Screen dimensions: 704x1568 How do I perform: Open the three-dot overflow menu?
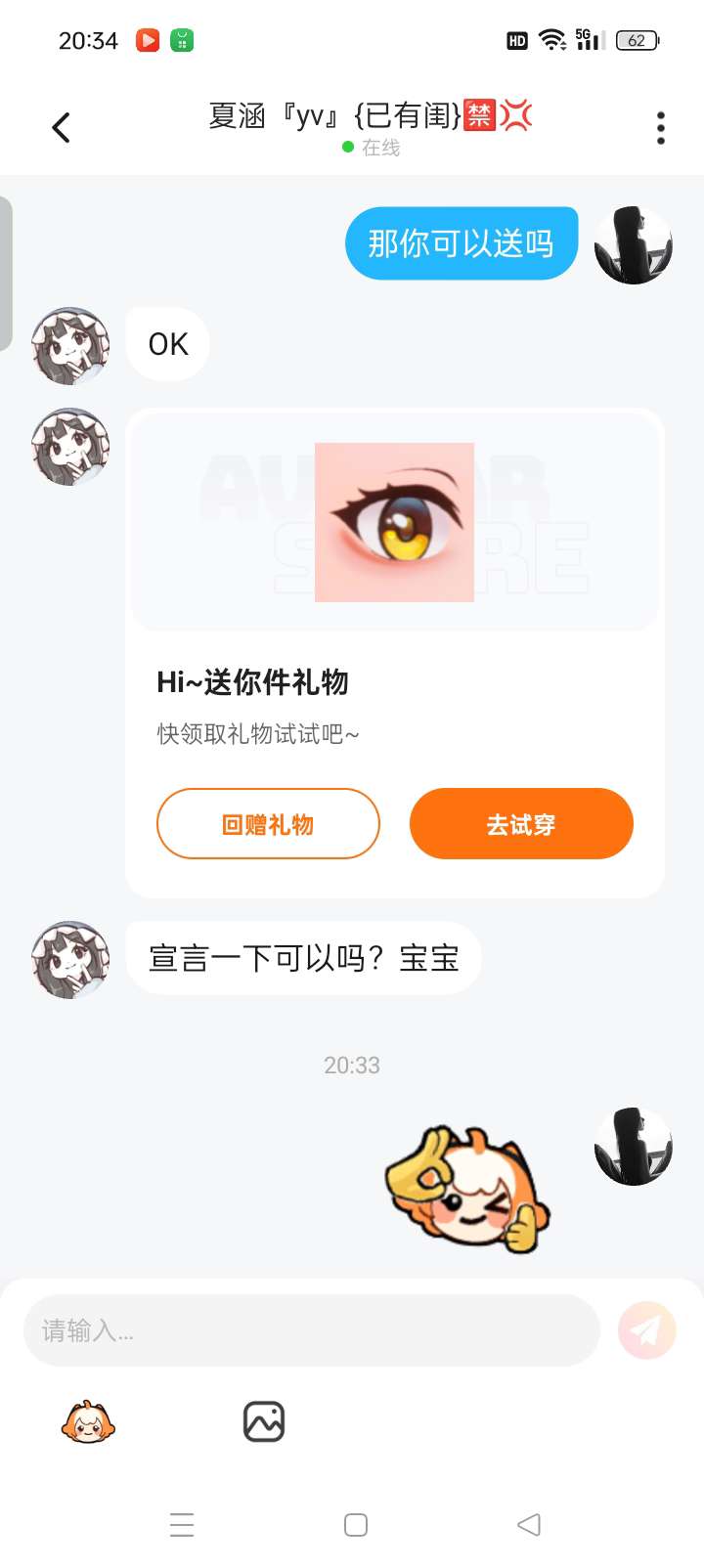point(661,128)
